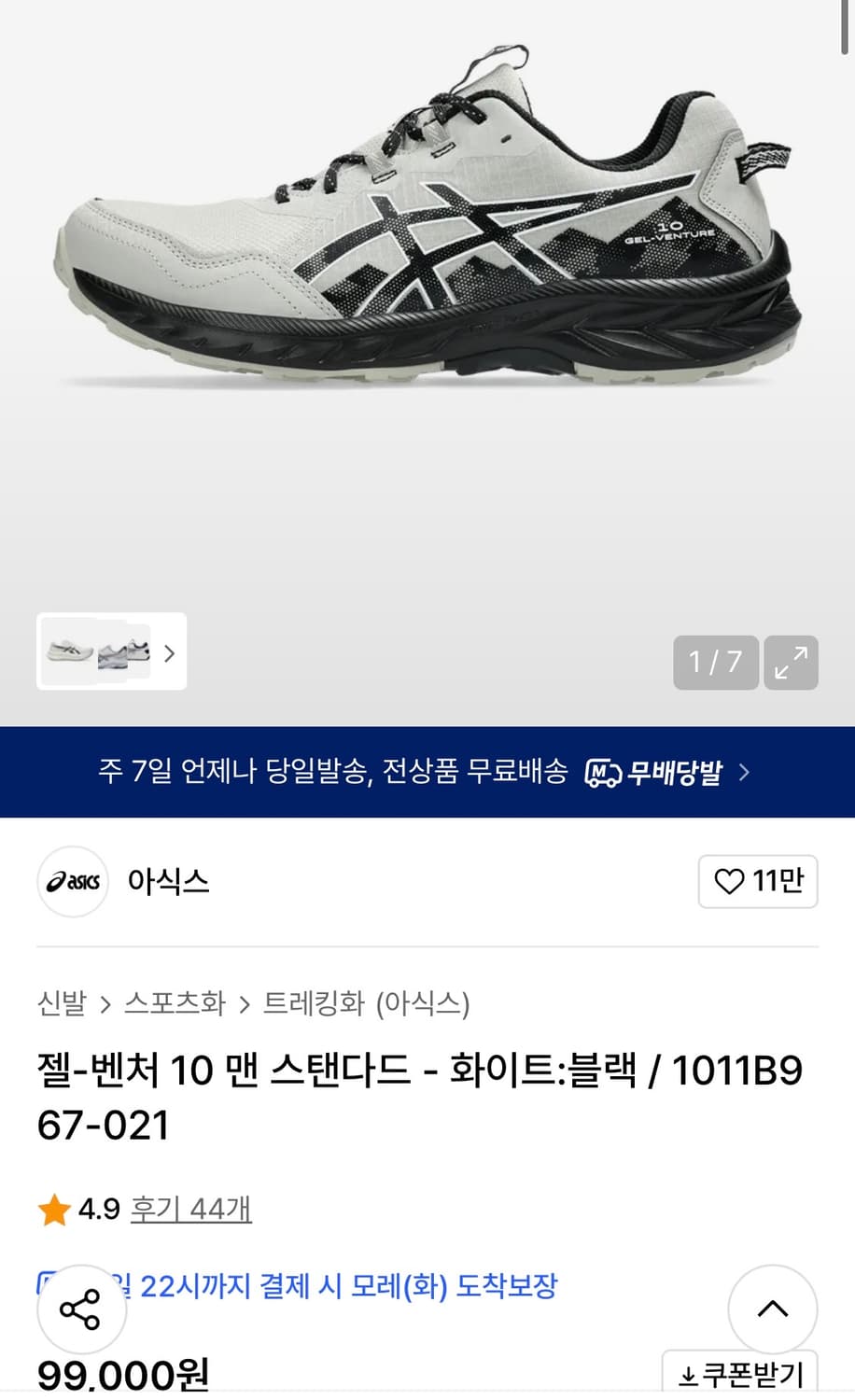Tap the download icon on 쿠폰받기 button
The image size is (855, 1400).
pyautogui.click(x=688, y=1374)
